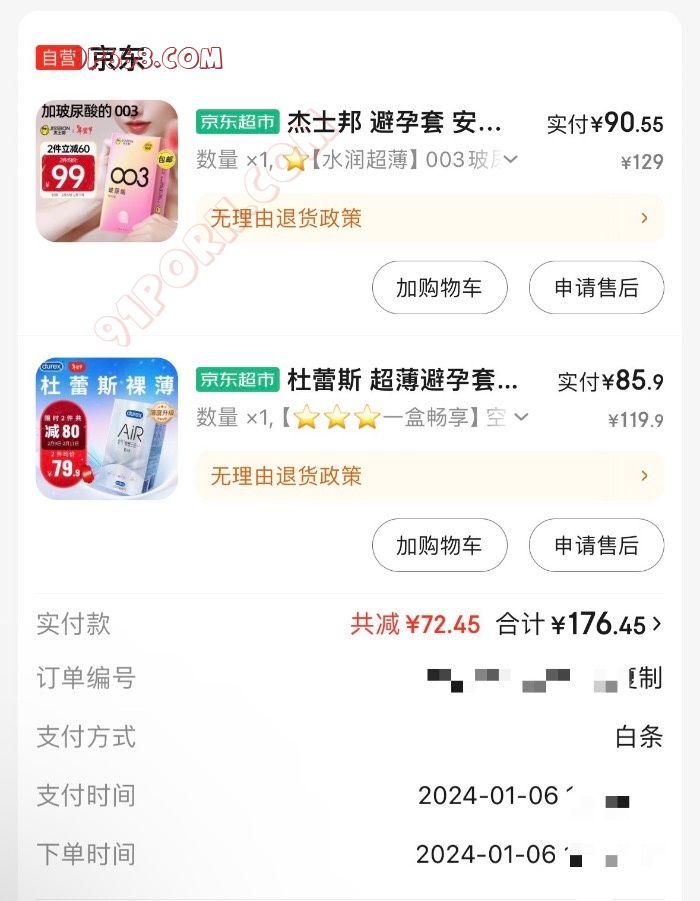Open the 杰士邦 product thumbnail
The image size is (700, 901).
click(x=107, y=171)
